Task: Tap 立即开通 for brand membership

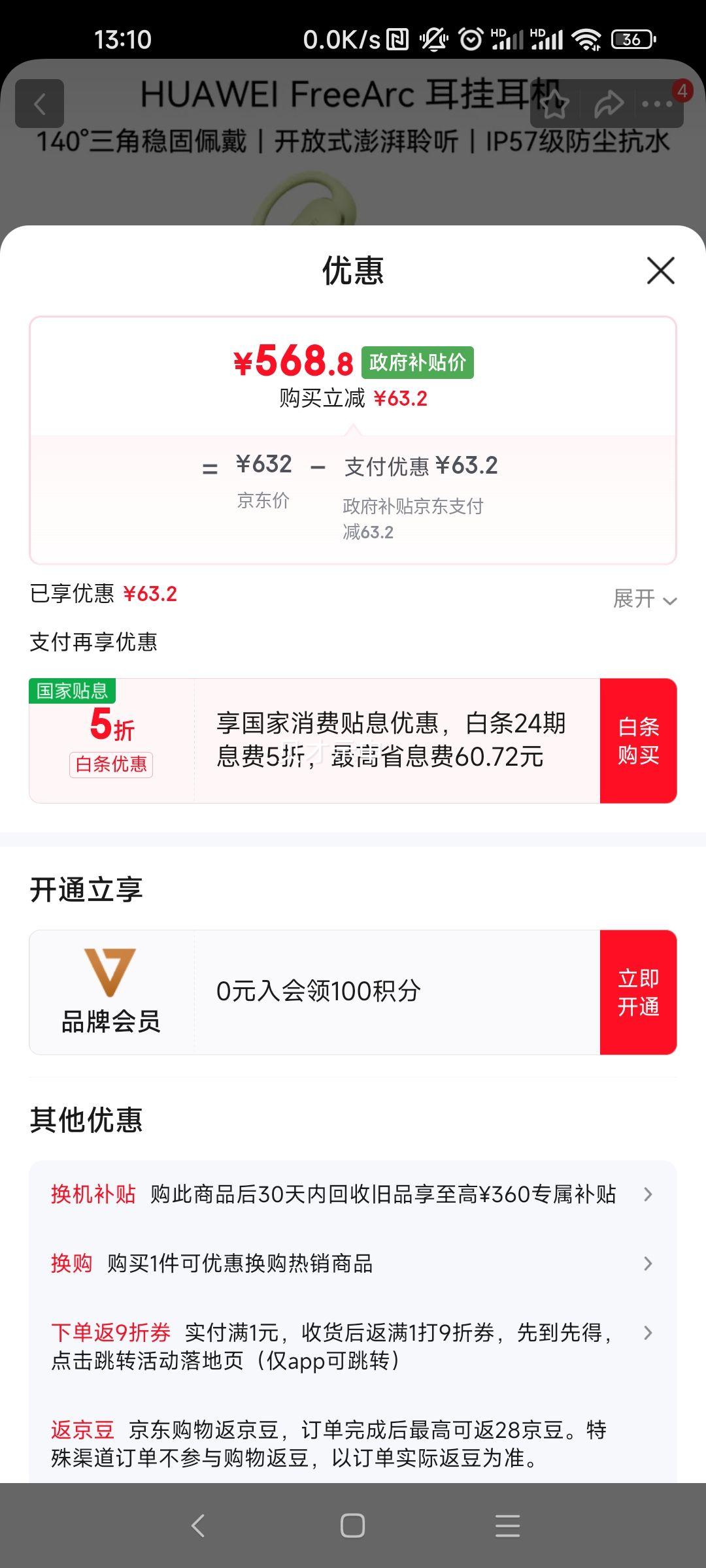Action: pyautogui.click(x=638, y=992)
